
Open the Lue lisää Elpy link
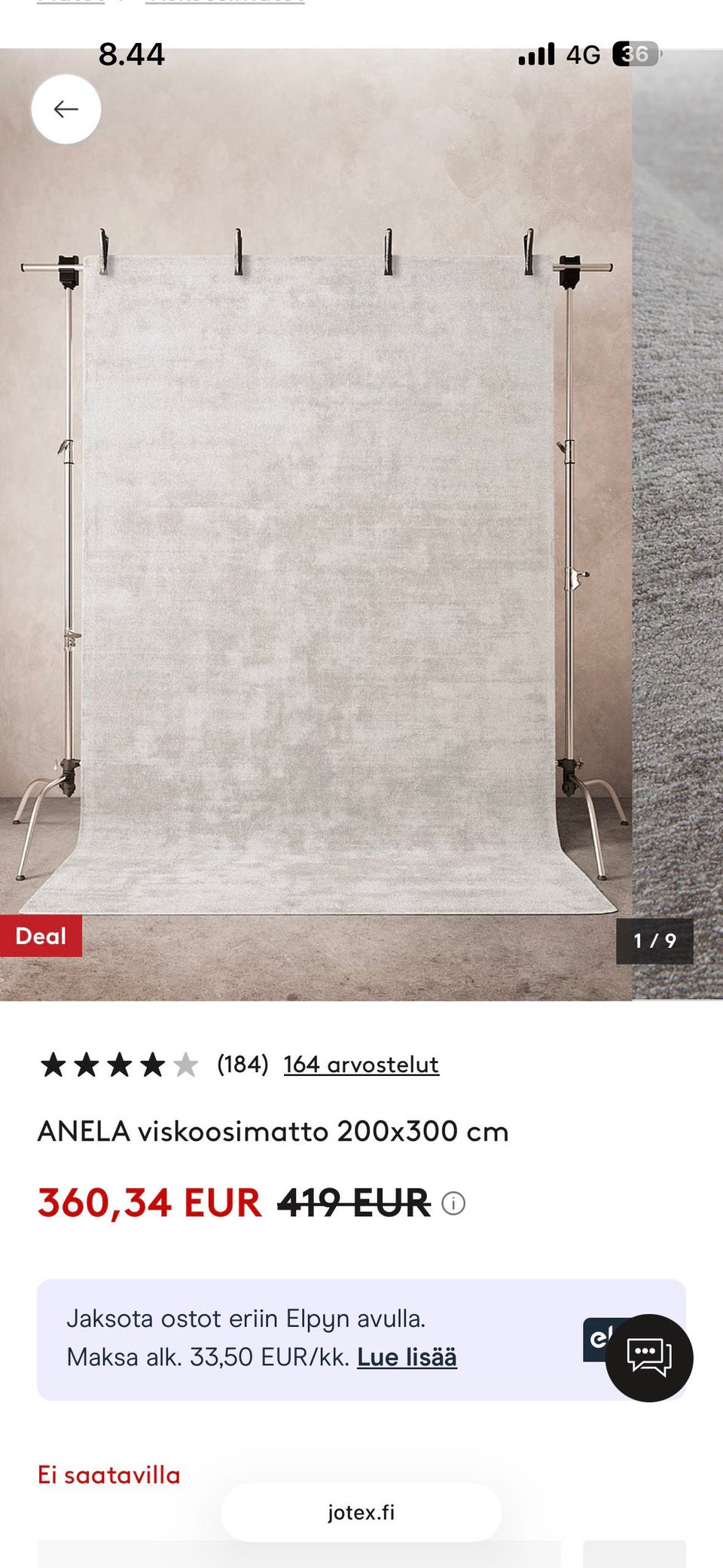click(407, 1357)
